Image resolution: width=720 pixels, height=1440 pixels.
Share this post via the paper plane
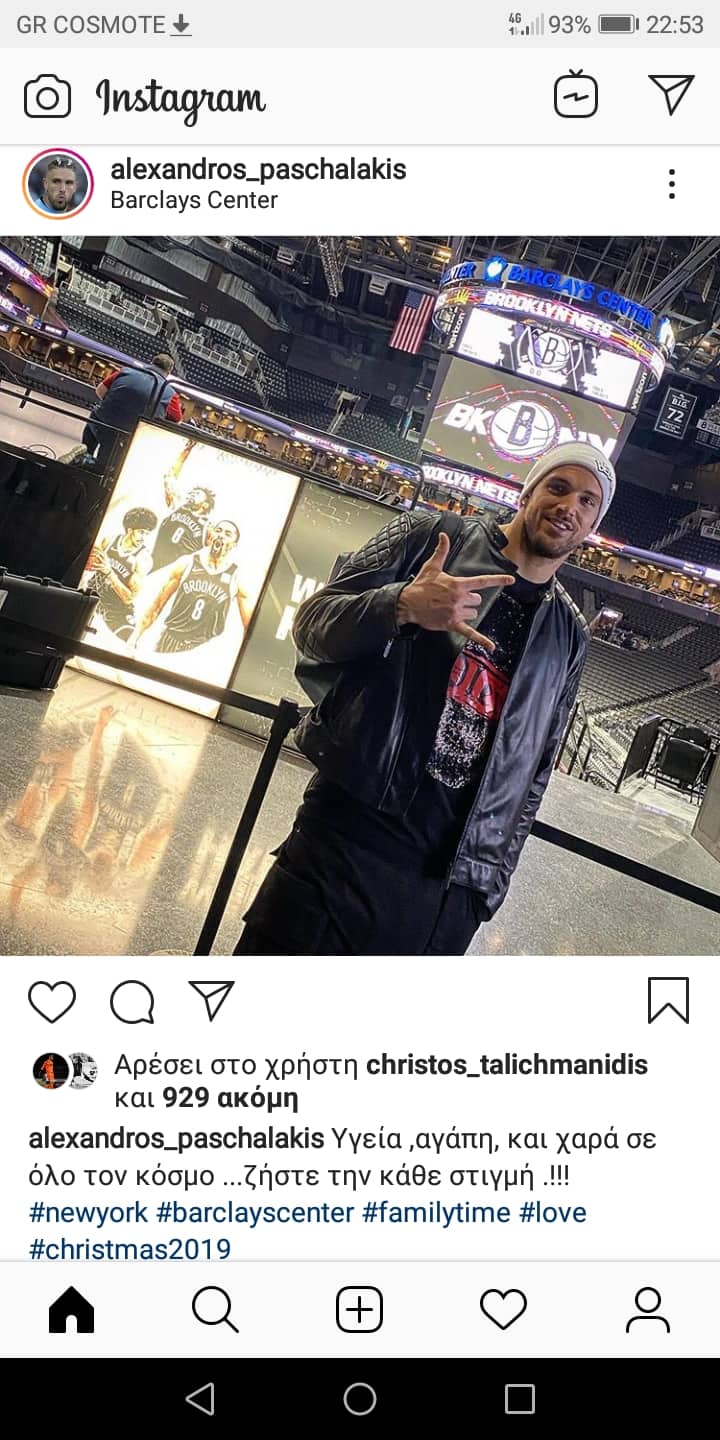click(211, 1001)
